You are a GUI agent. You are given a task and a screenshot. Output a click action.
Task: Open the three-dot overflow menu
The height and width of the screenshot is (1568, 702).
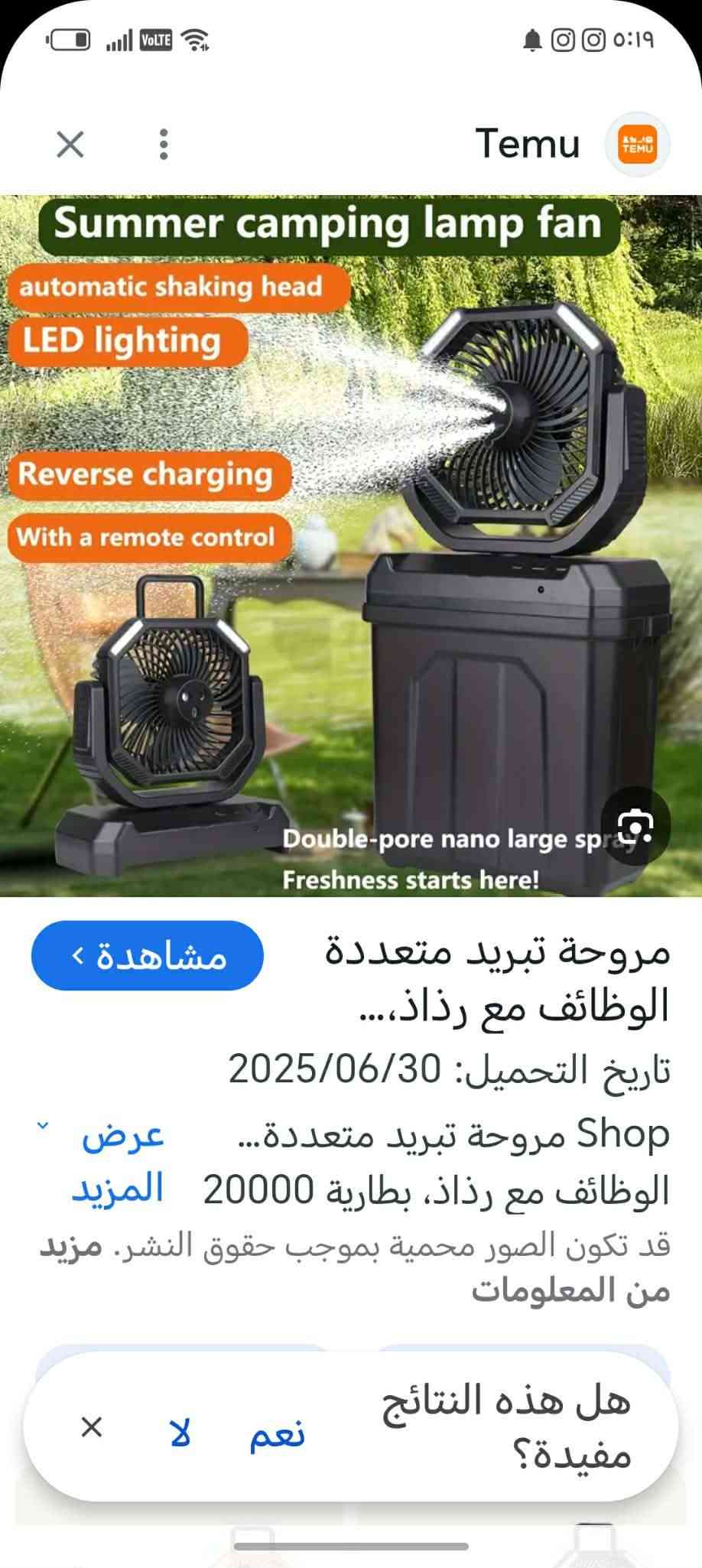coord(163,144)
